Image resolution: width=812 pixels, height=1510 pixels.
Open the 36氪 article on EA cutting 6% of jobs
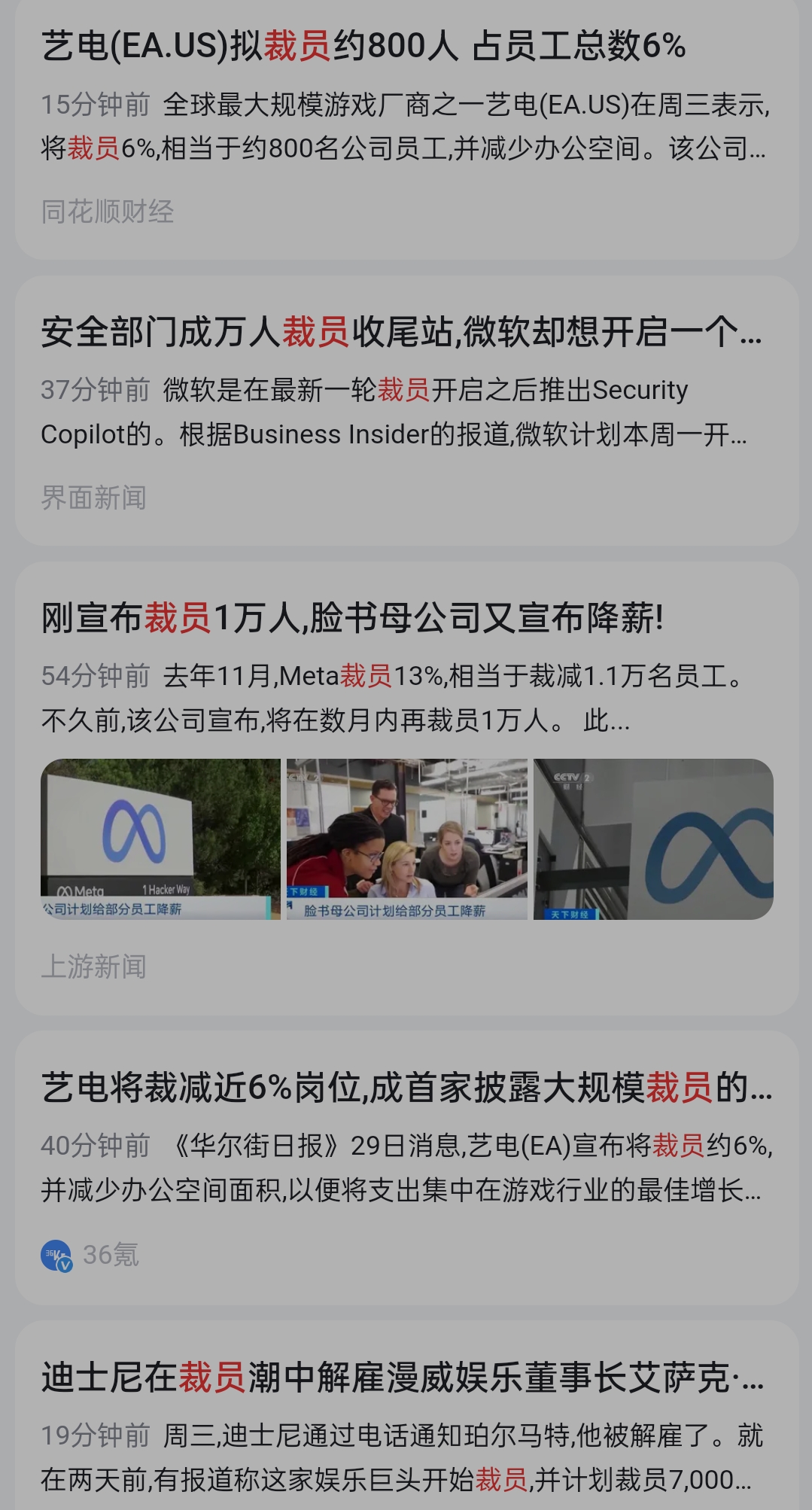click(x=406, y=1088)
